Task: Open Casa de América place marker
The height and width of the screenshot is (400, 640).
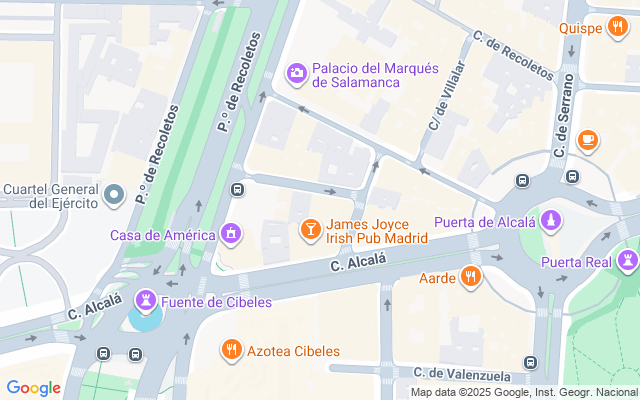Action: pos(232,234)
